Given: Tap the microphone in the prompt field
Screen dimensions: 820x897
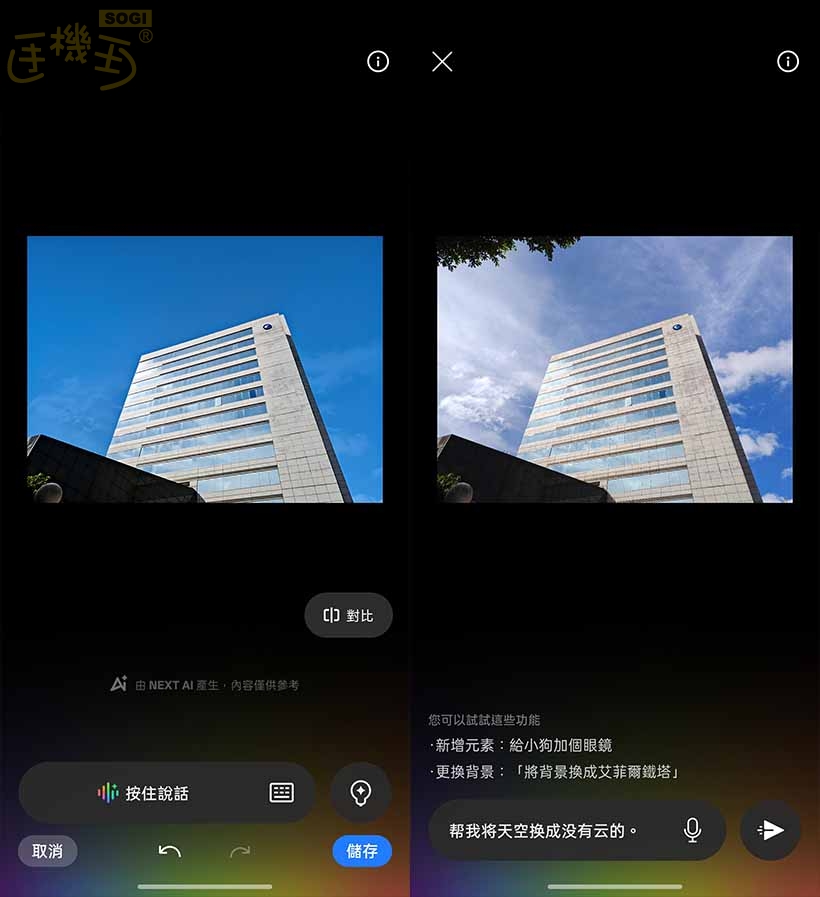Looking at the screenshot, I should pyautogui.click(x=692, y=830).
